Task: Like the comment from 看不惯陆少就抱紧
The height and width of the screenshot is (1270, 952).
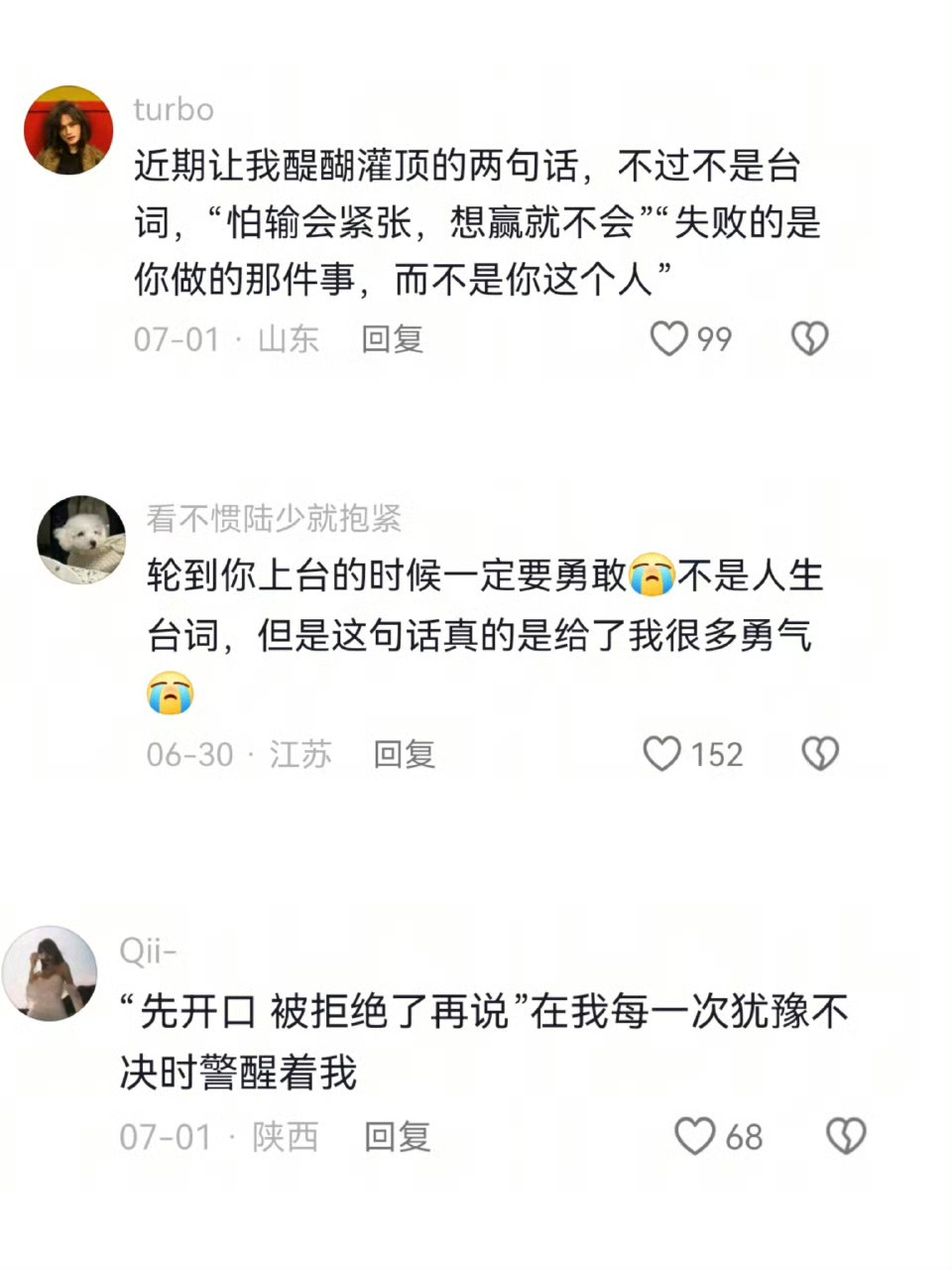Action: tap(661, 754)
